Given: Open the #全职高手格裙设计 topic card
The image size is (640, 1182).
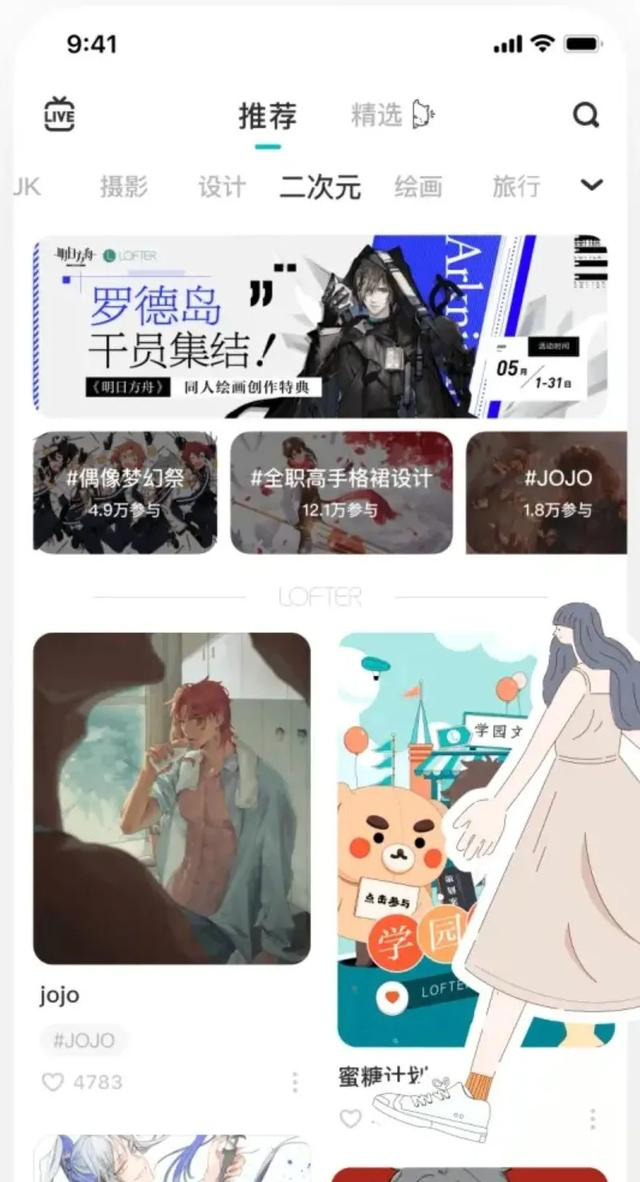Looking at the screenshot, I should (x=341, y=492).
